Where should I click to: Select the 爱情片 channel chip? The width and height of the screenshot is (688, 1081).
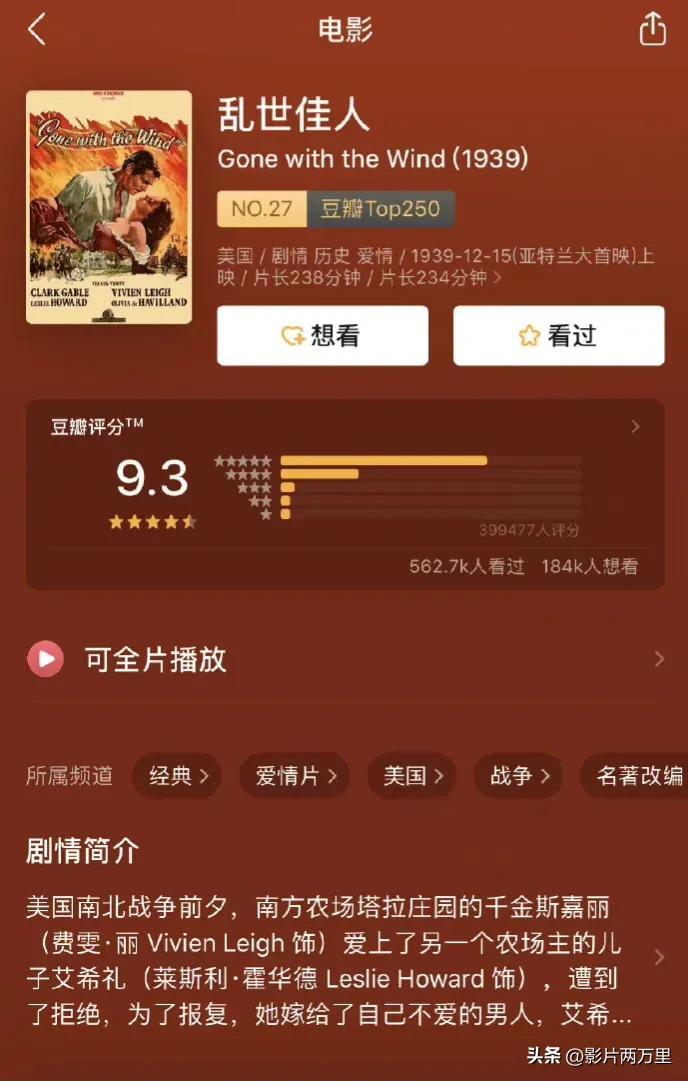[x=295, y=776]
